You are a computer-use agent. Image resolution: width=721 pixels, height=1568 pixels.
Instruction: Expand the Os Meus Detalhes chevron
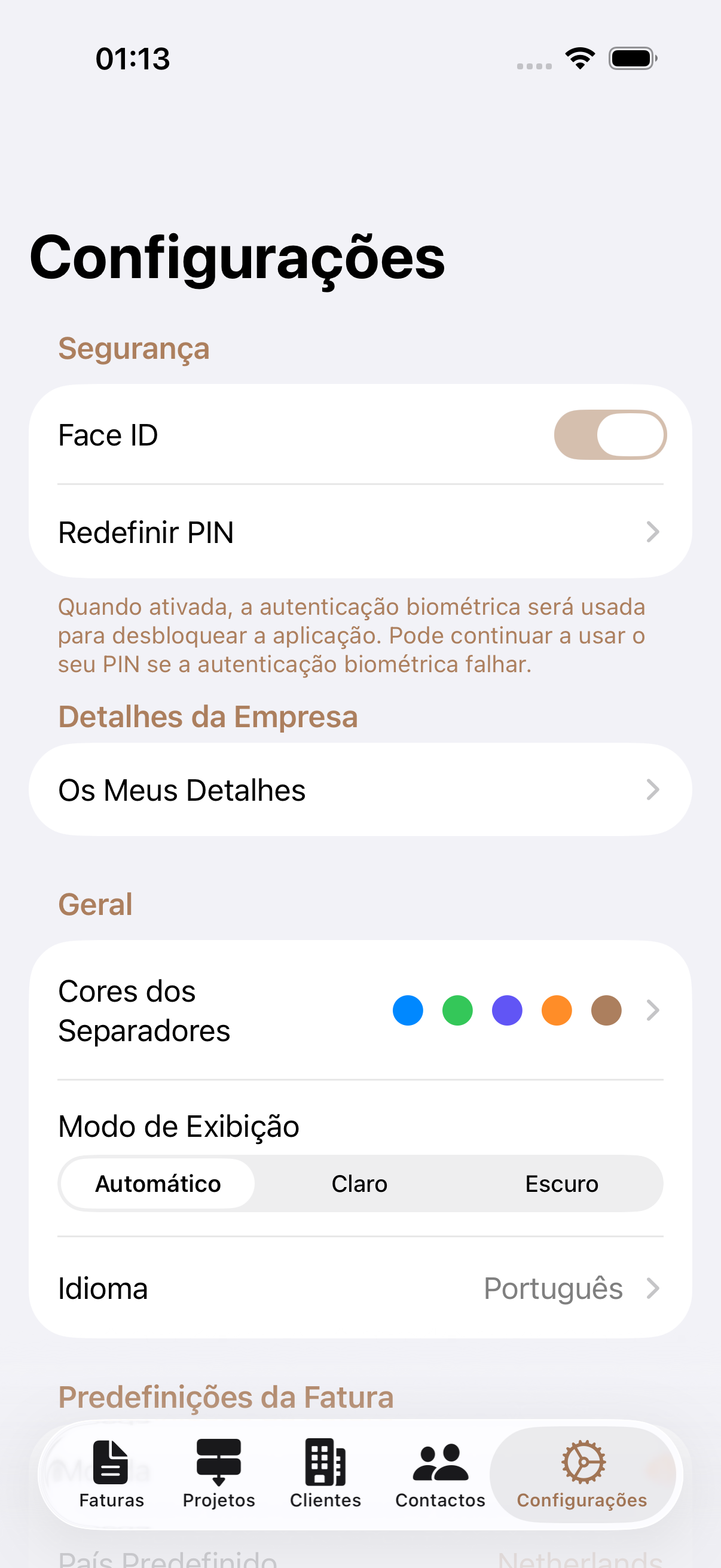653,789
